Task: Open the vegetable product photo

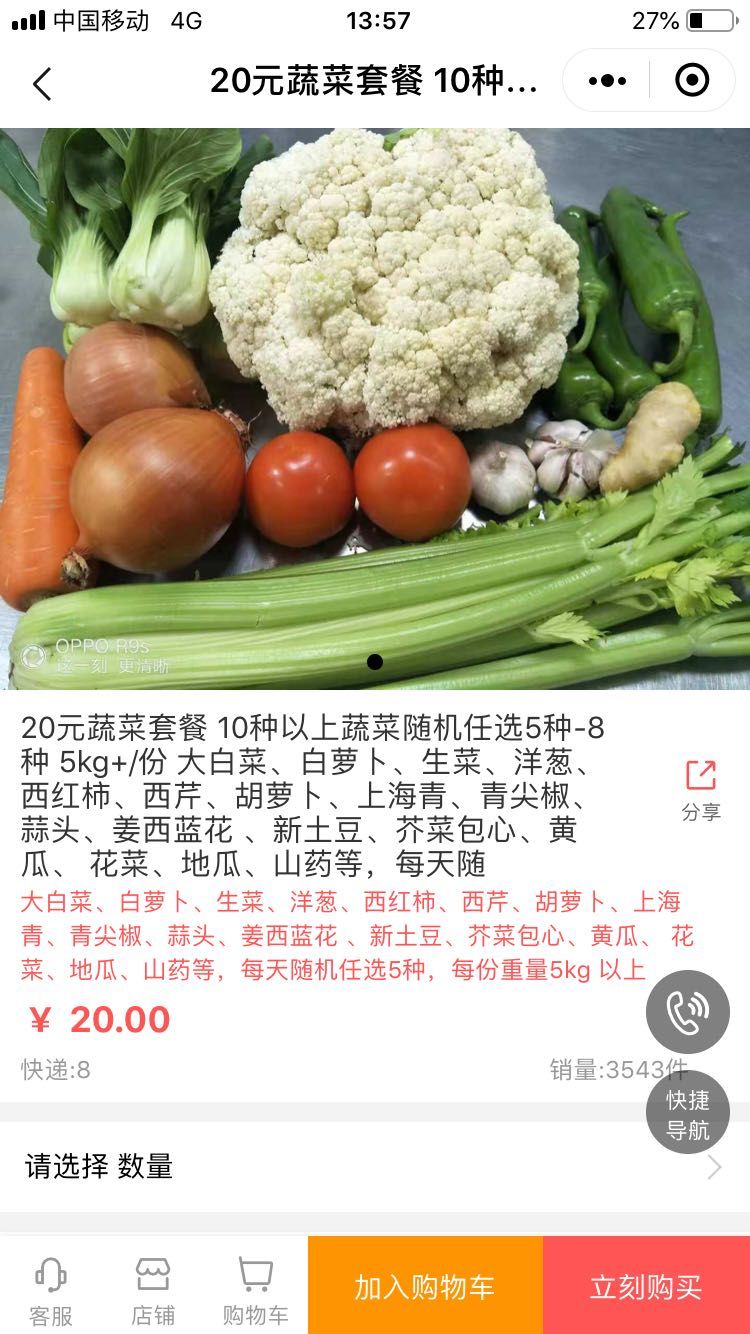Action: click(x=375, y=408)
